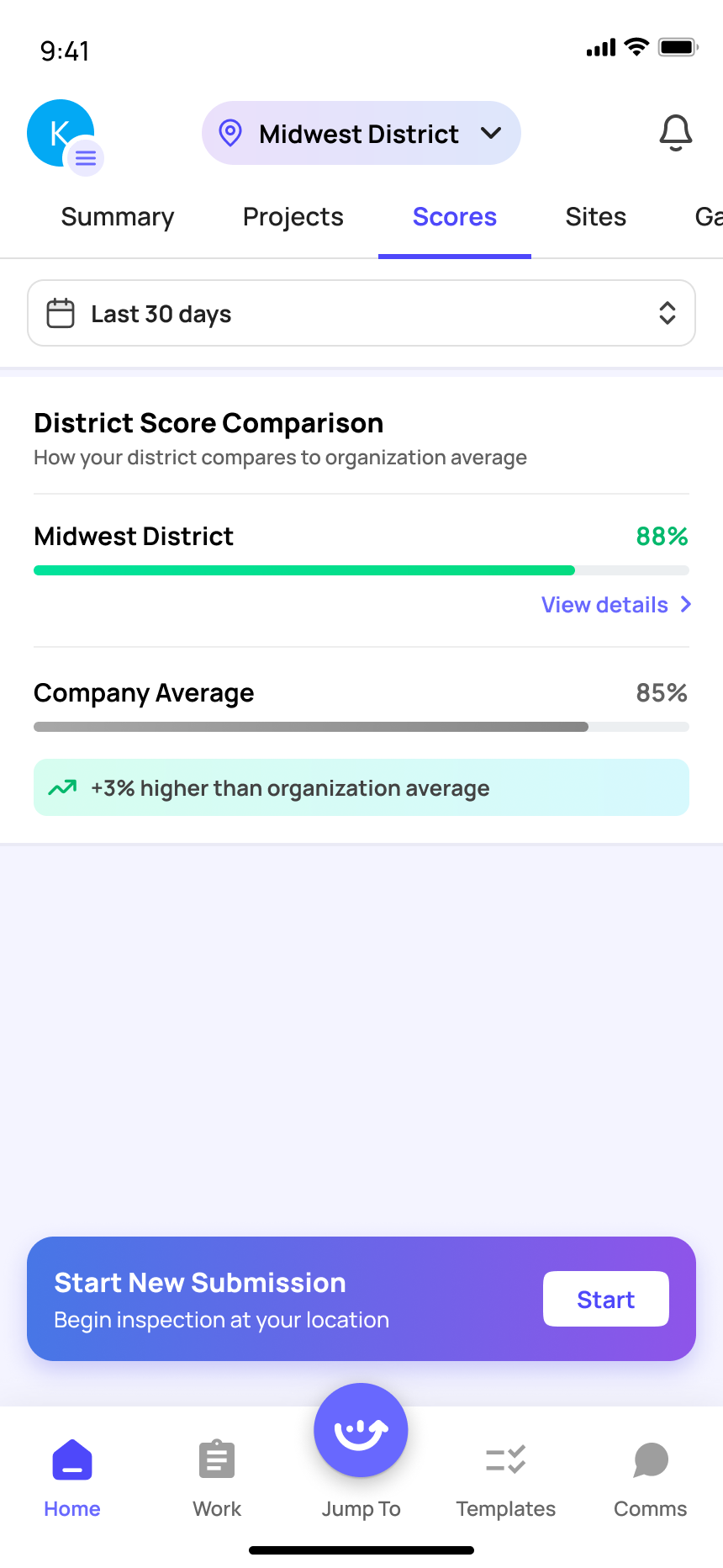Open the K profile avatar menu
This screenshot has width=723, height=1568.
tap(61, 134)
